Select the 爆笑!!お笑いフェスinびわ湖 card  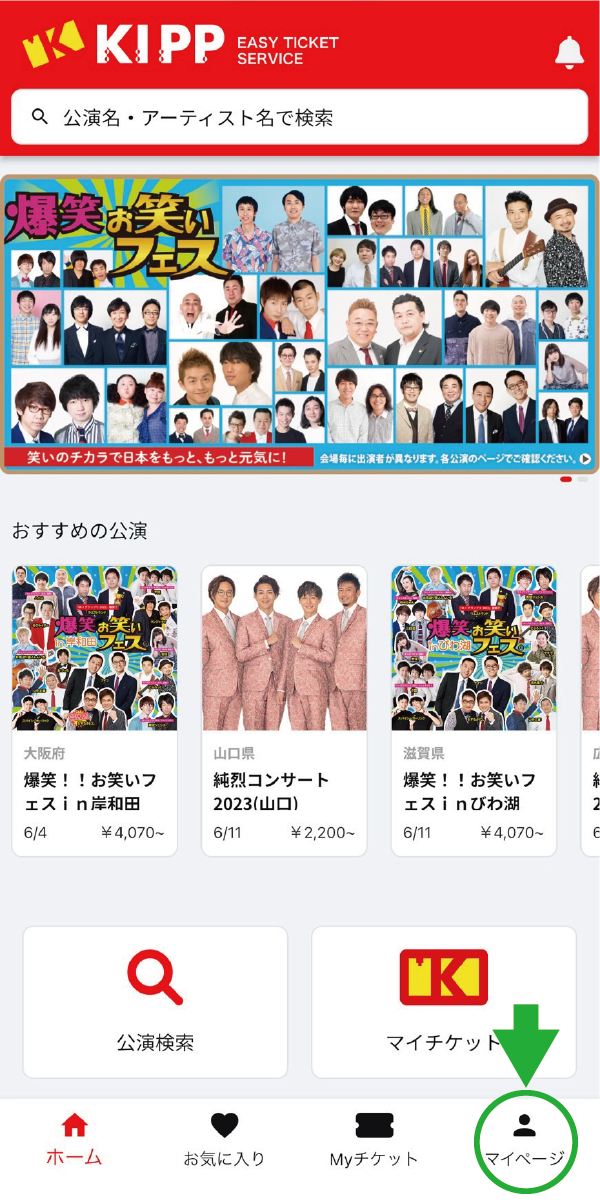(474, 710)
